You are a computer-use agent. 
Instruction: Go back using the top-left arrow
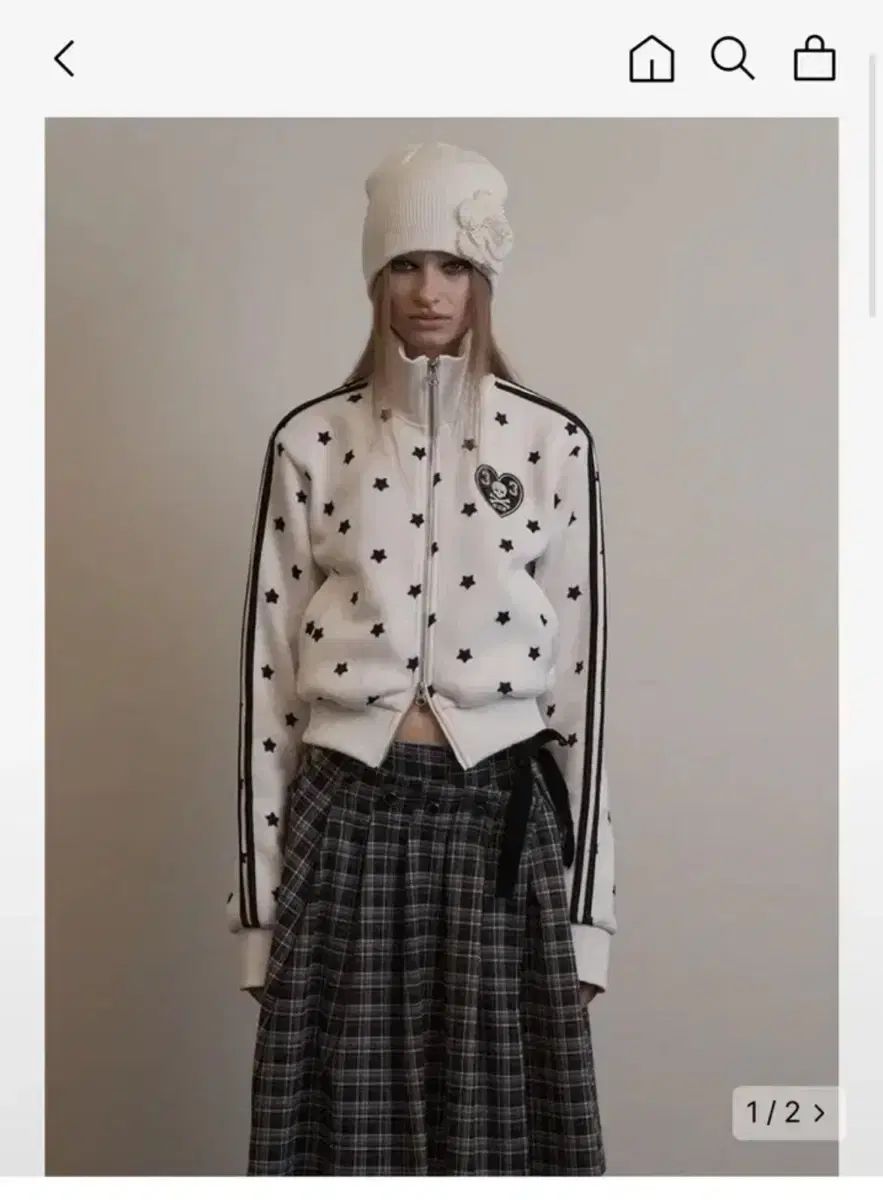tap(64, 59)
